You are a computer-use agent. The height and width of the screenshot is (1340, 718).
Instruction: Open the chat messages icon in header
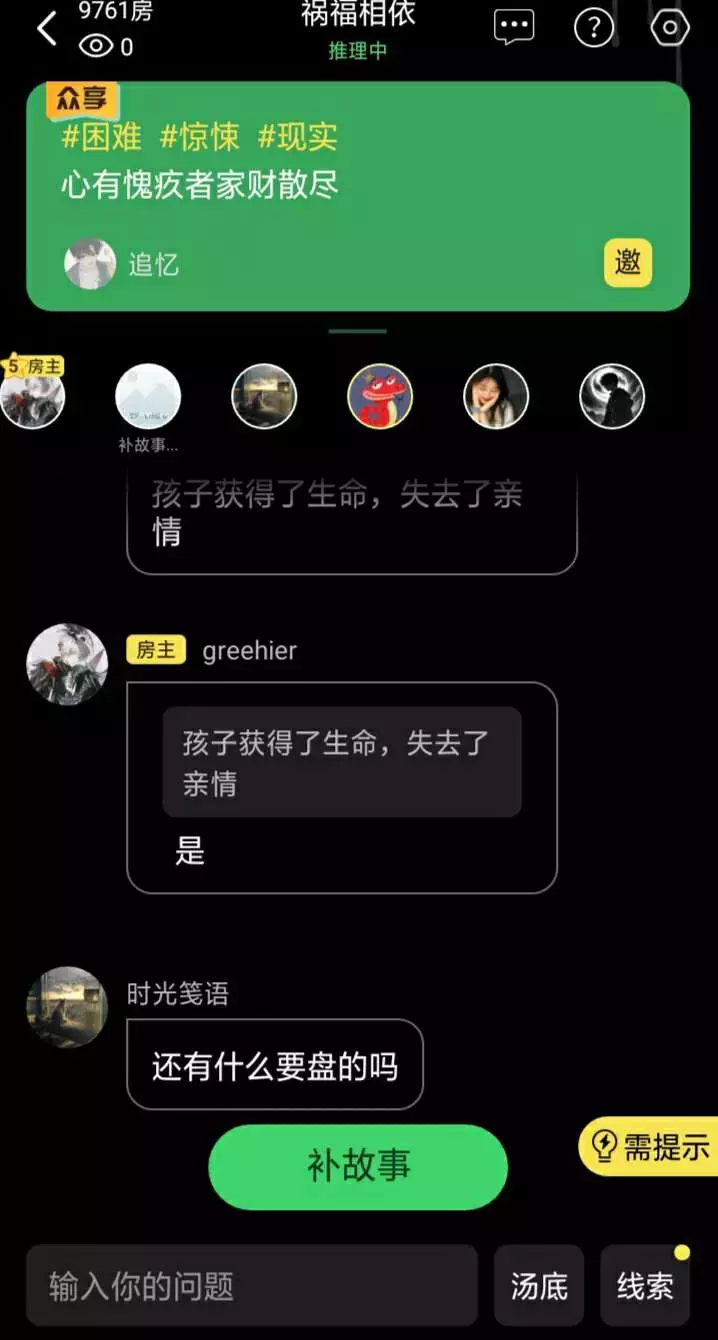click(x=514, y=27)
